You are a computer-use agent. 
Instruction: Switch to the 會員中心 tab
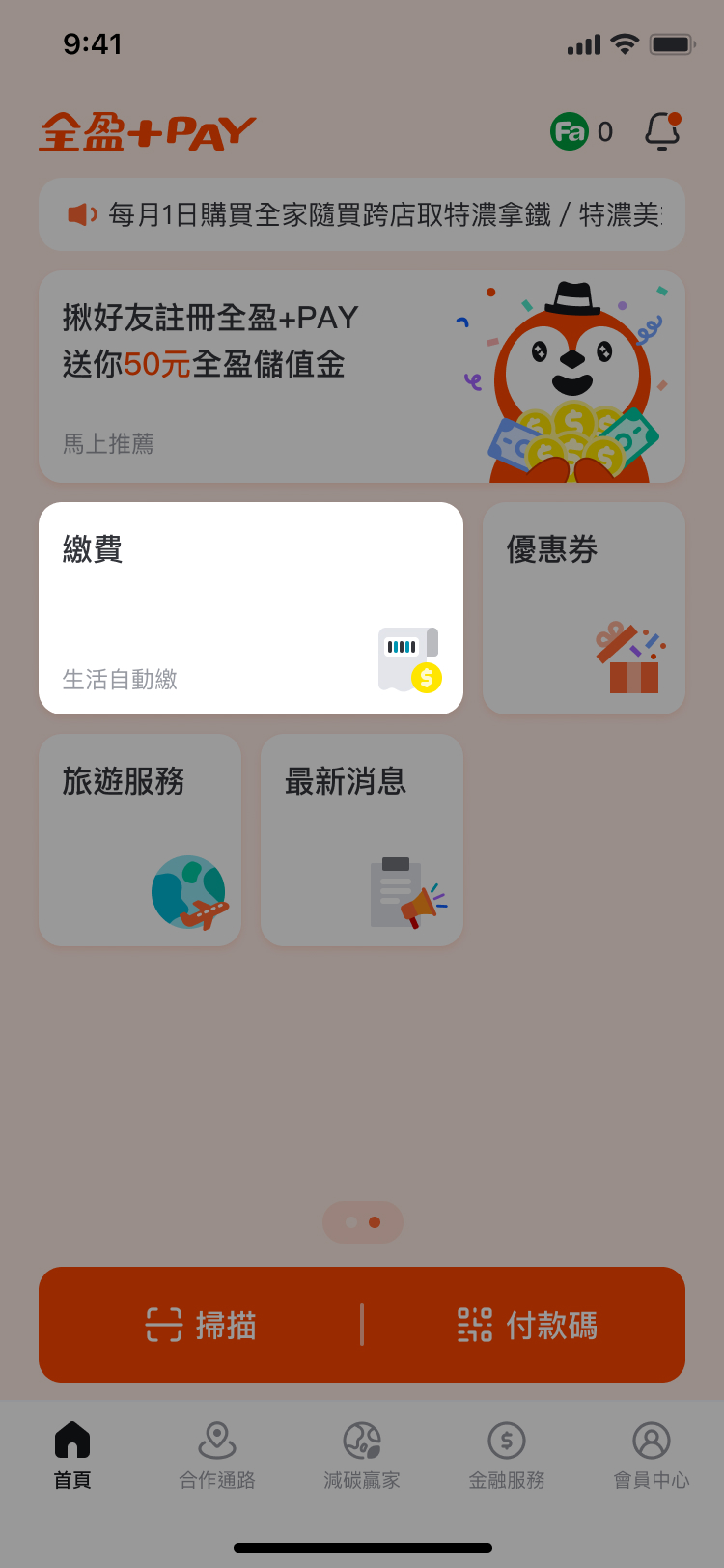pyautogui.click(x=652, y=1456)
